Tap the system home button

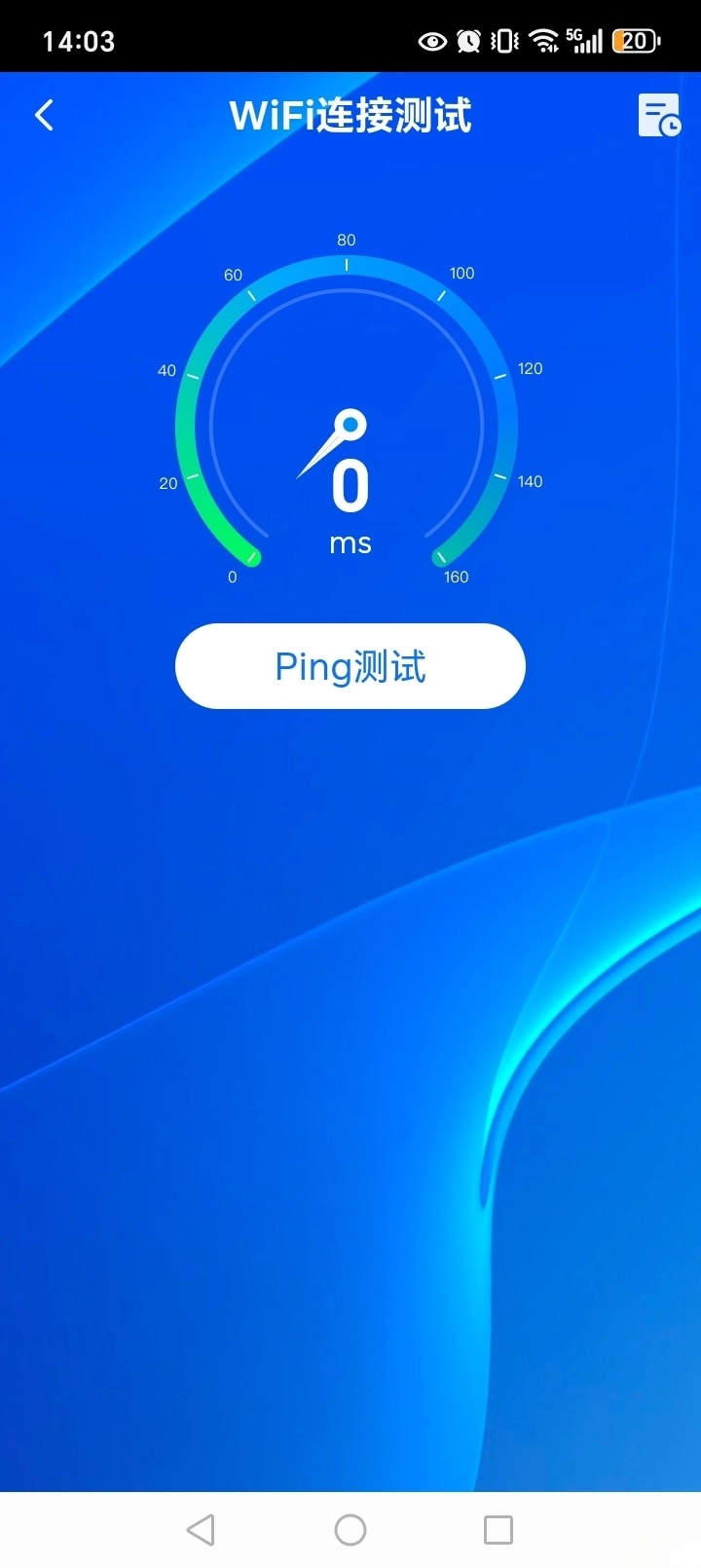click(x=350, y=1529)
